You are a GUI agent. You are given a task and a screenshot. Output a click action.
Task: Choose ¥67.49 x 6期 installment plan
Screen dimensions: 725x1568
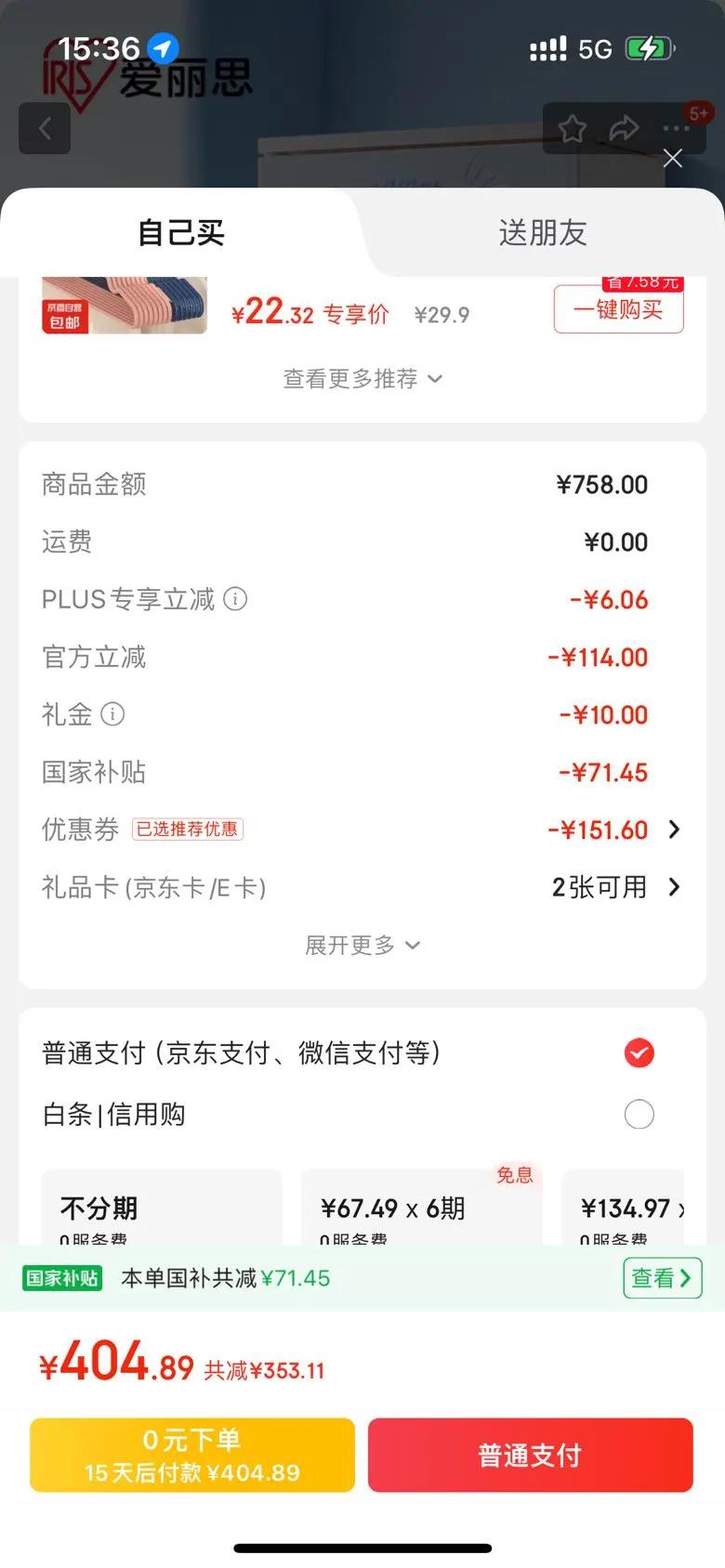point(421,1209)
